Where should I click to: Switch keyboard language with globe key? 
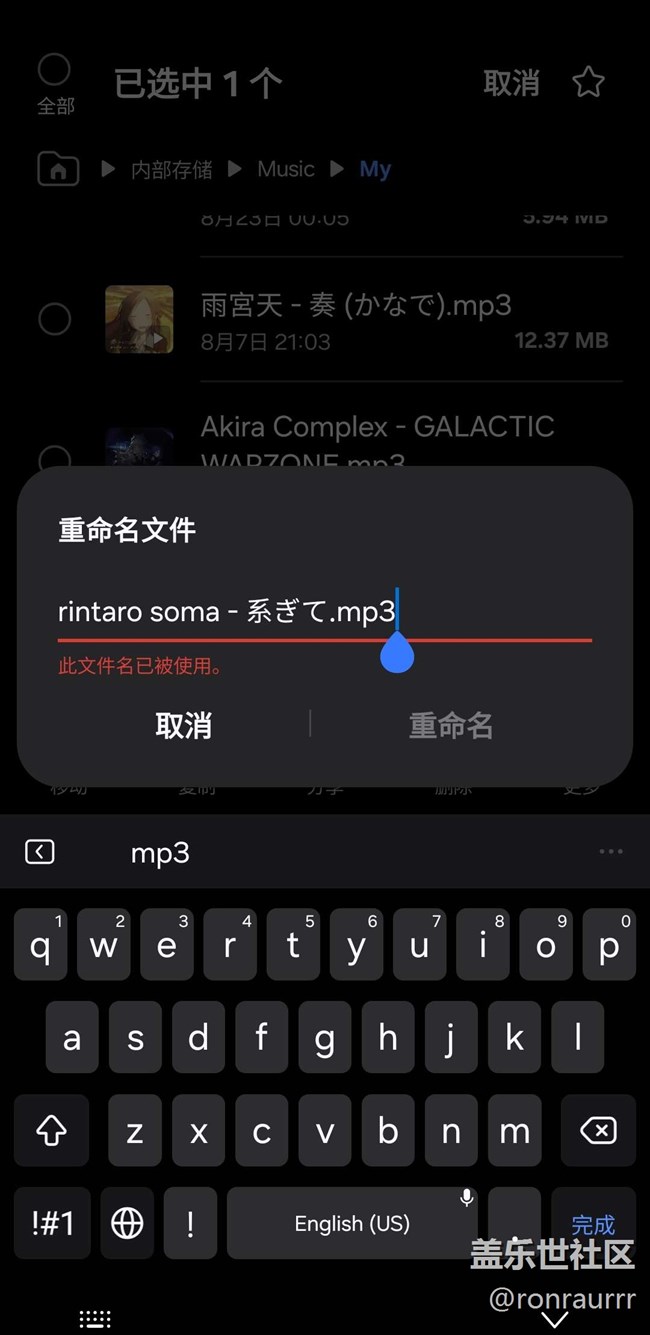click(x=127, y=1223)
